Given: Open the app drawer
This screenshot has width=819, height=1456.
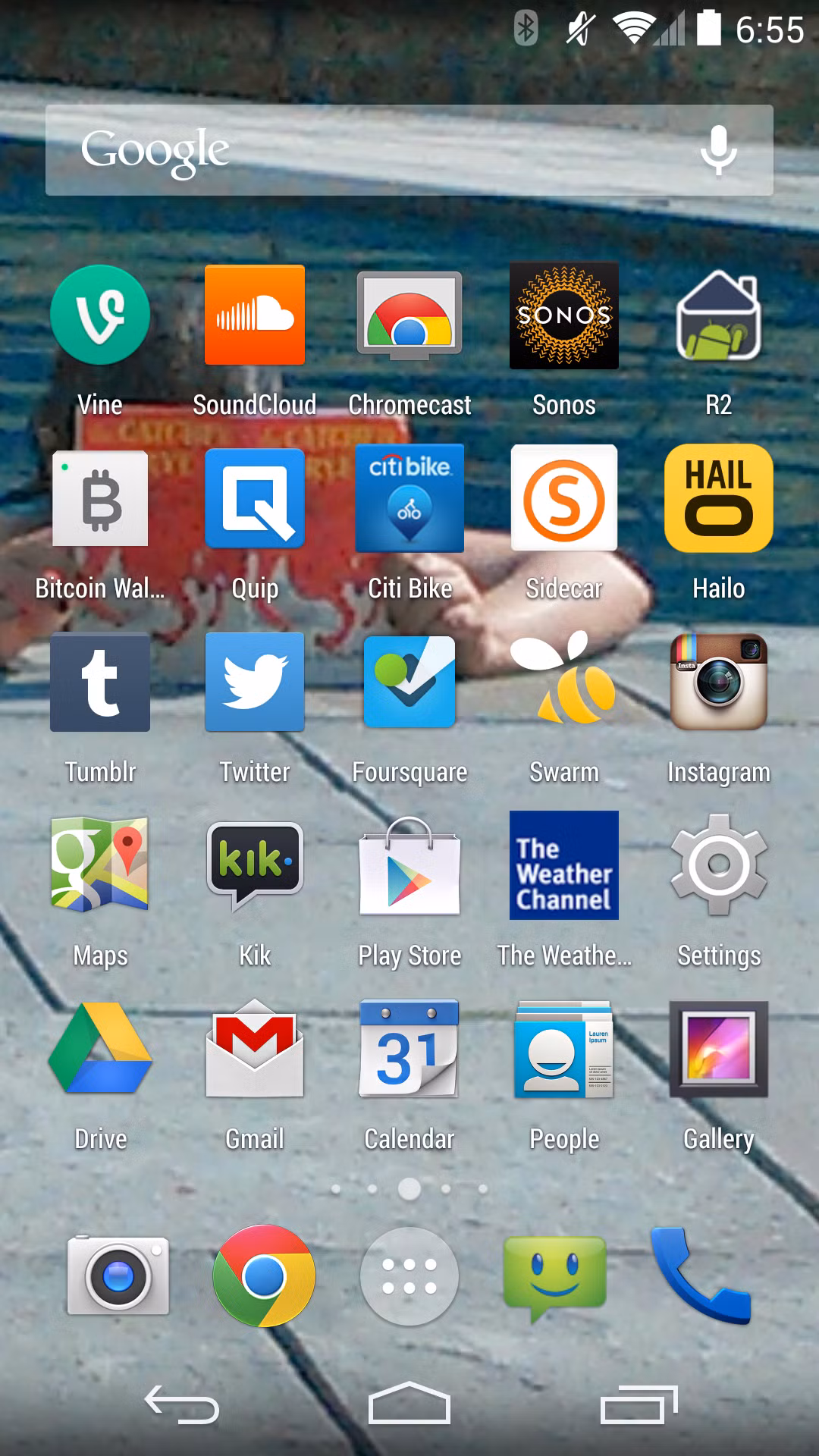Looking at the screenshot, I should (x=409, y=1276).
